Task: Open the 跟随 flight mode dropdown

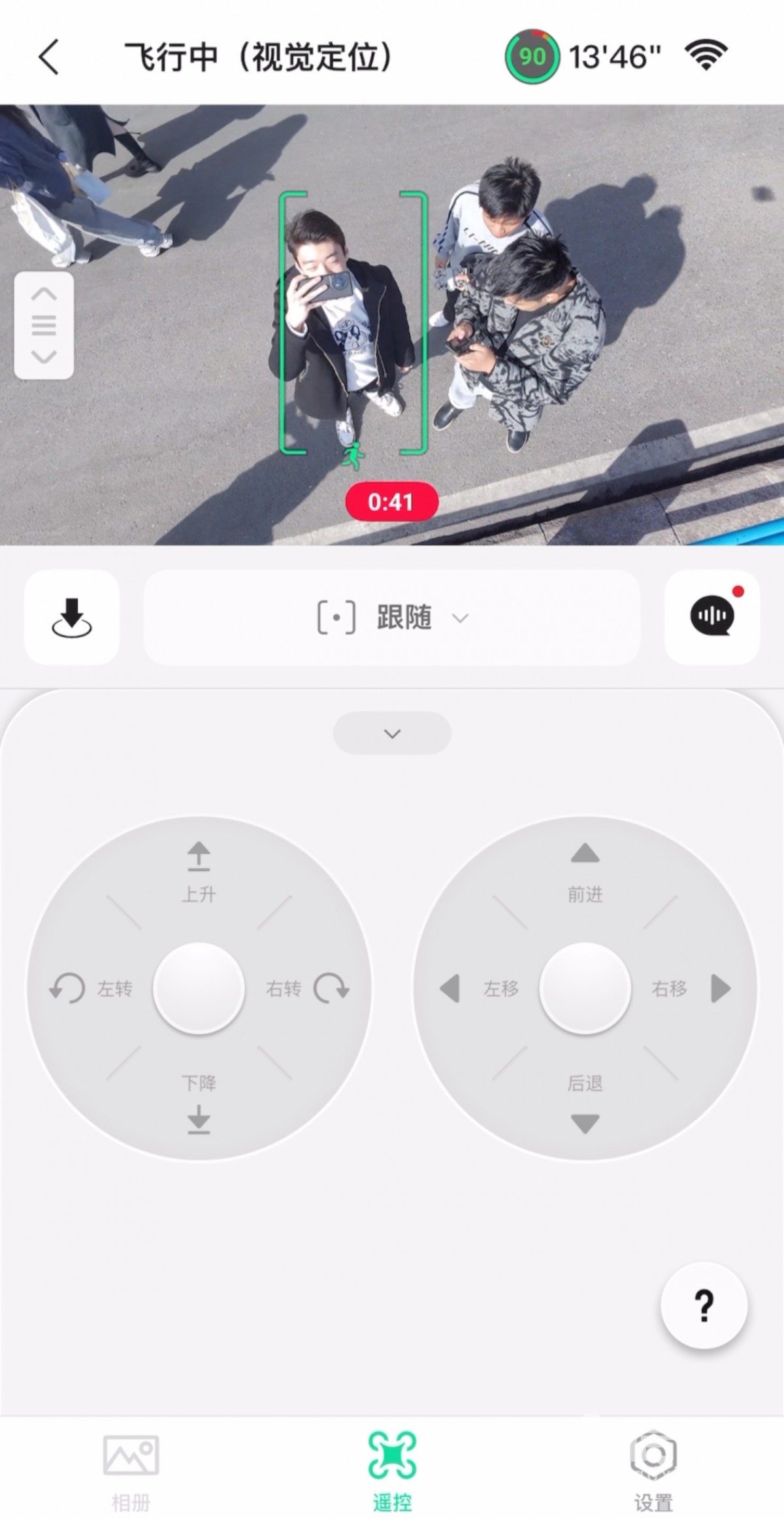Action: (392, 617)
